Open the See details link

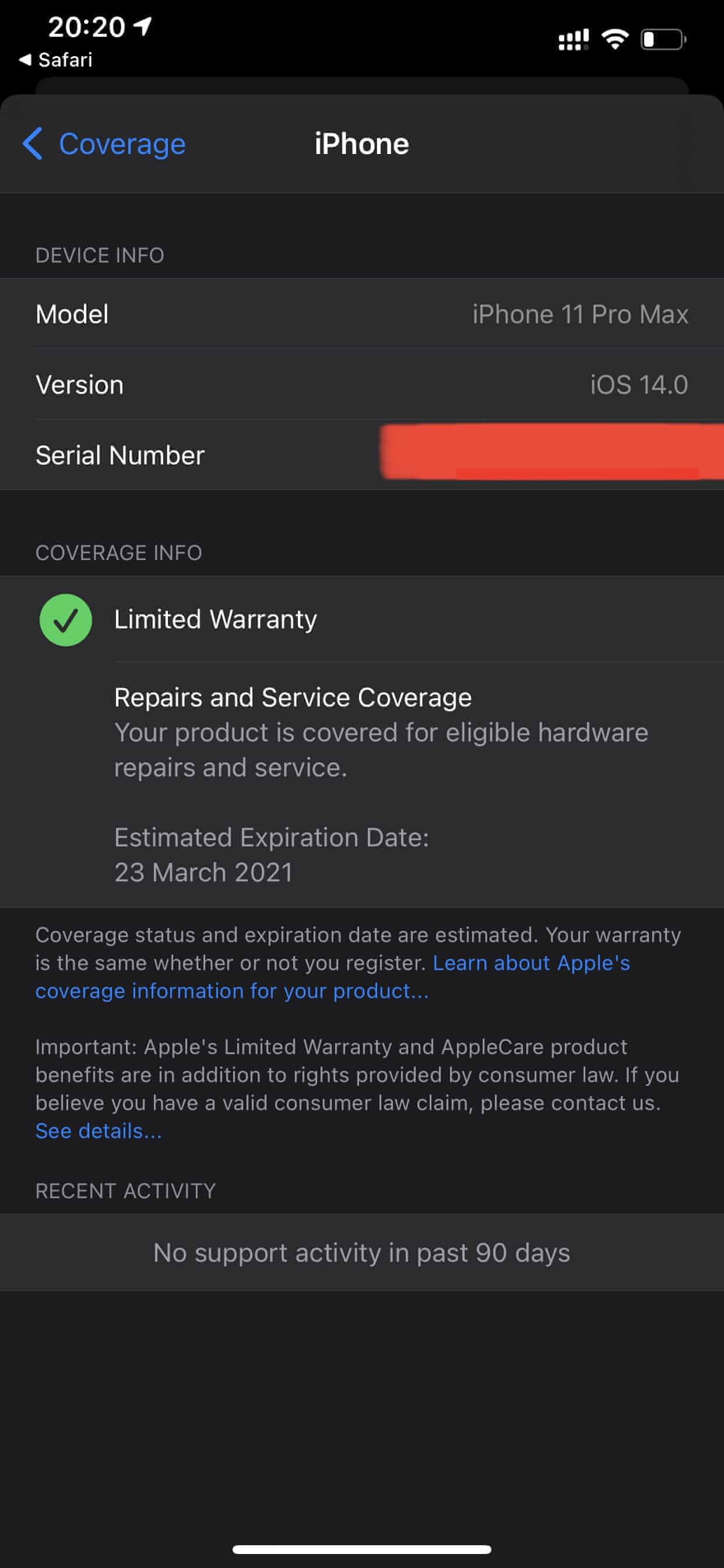pyautogui.click(x=99, y=1131)
